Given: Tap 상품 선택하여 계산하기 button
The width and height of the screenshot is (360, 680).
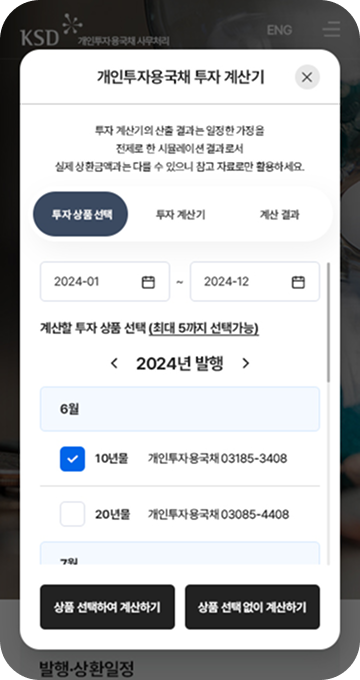Looking at the screenshot, I should (108, 607).
